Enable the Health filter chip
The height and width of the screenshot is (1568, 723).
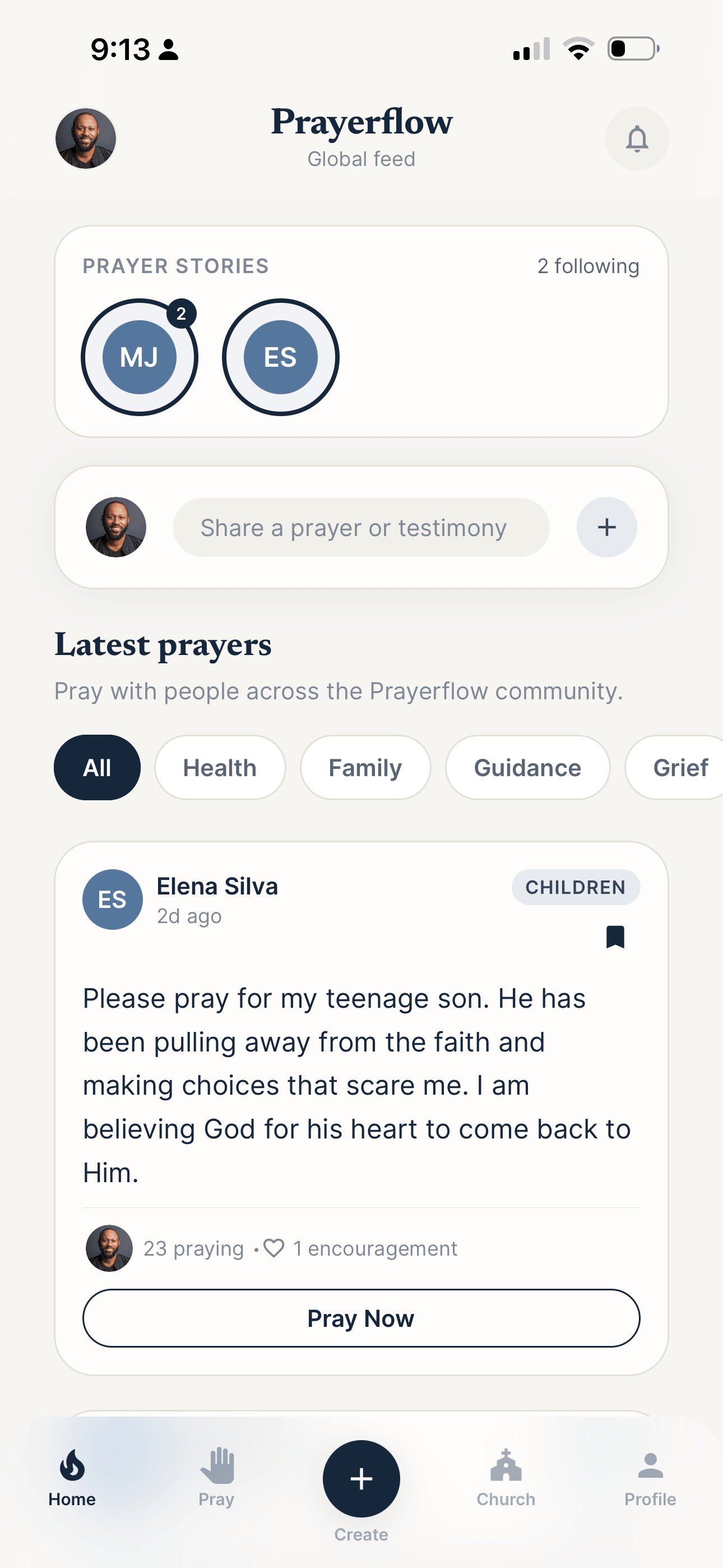point(220,767)
